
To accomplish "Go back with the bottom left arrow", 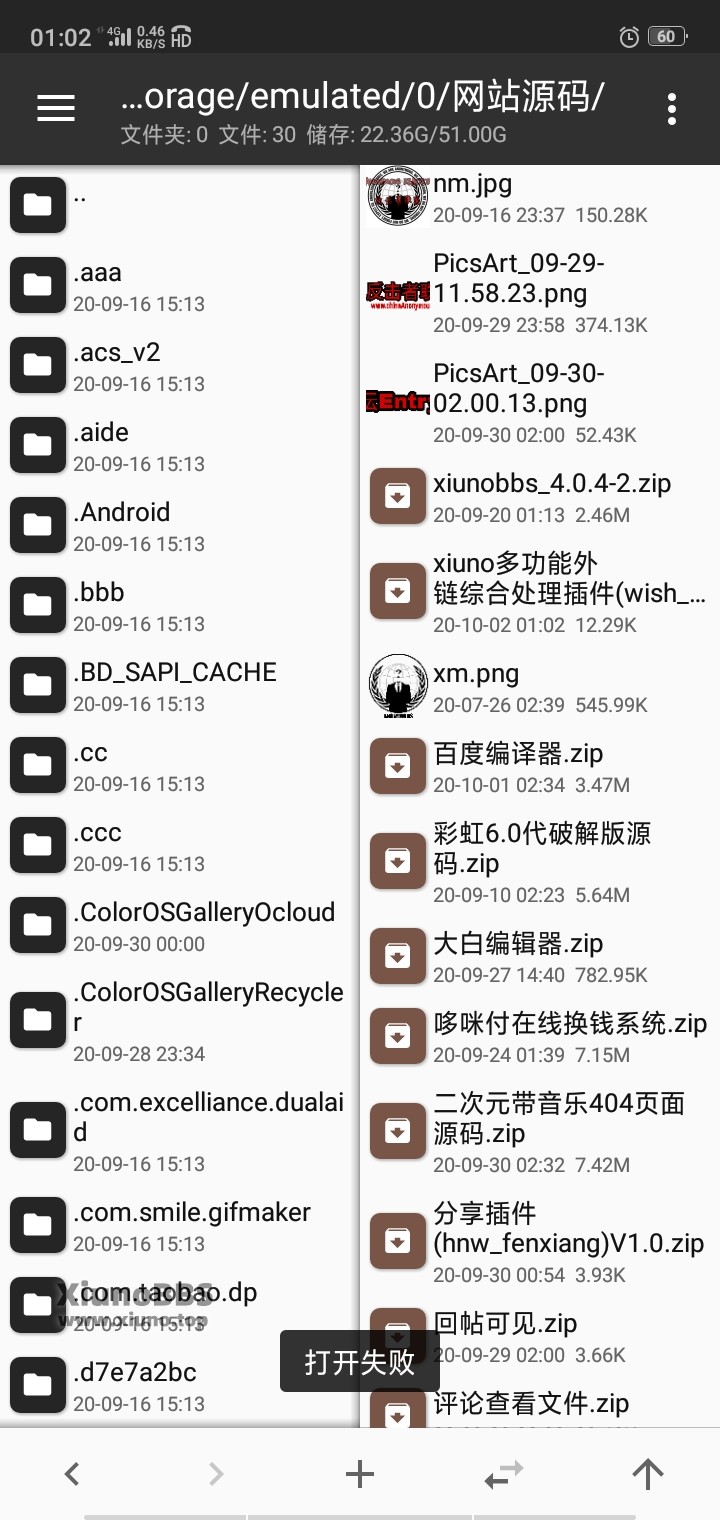I will tap(72, 1472).
